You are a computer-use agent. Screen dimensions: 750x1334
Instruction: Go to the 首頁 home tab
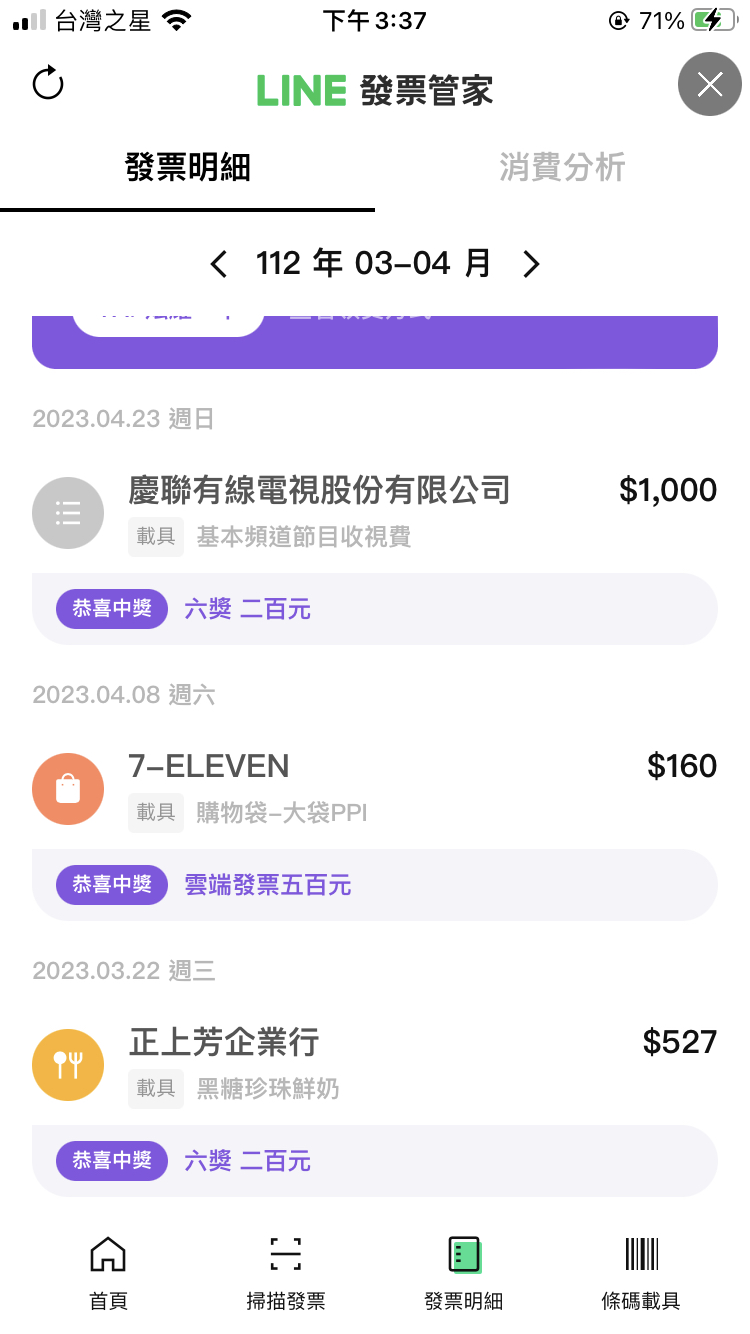(x=108, y=1273)
